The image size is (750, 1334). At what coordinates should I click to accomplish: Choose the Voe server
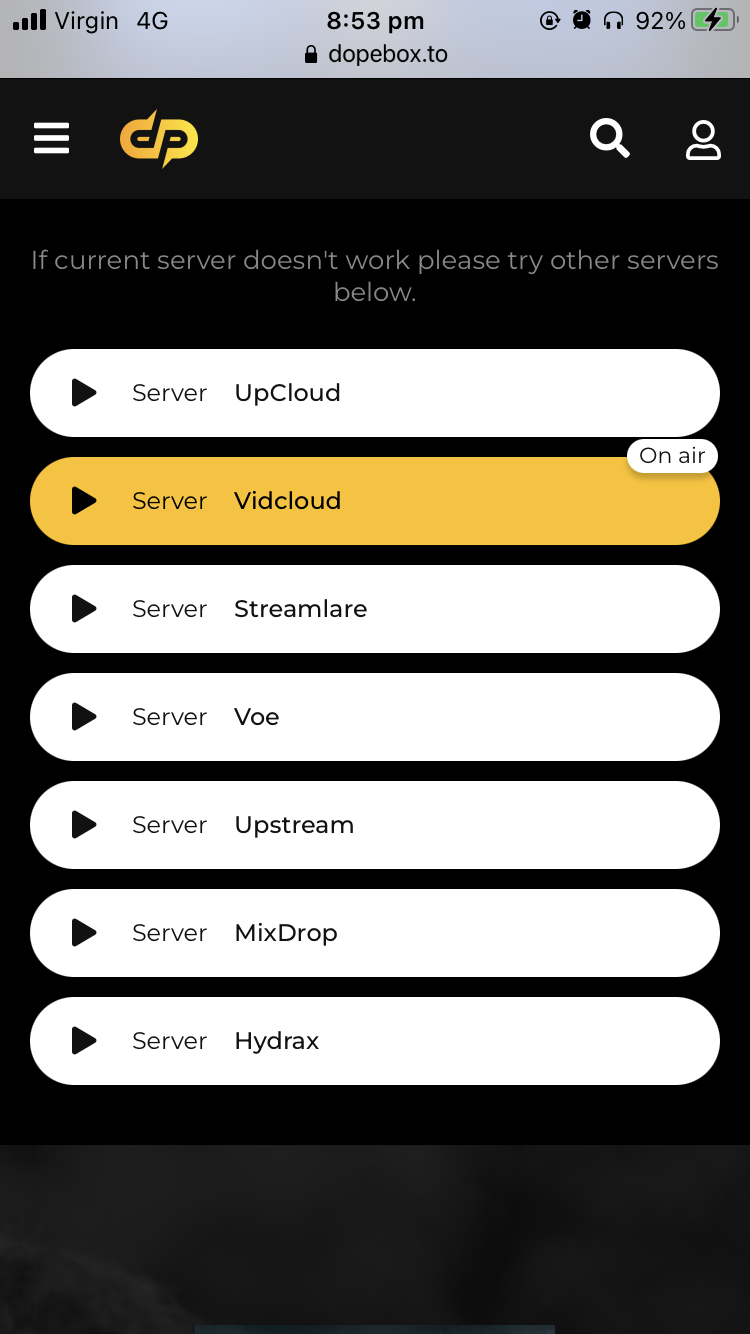[x=374, y=717]
